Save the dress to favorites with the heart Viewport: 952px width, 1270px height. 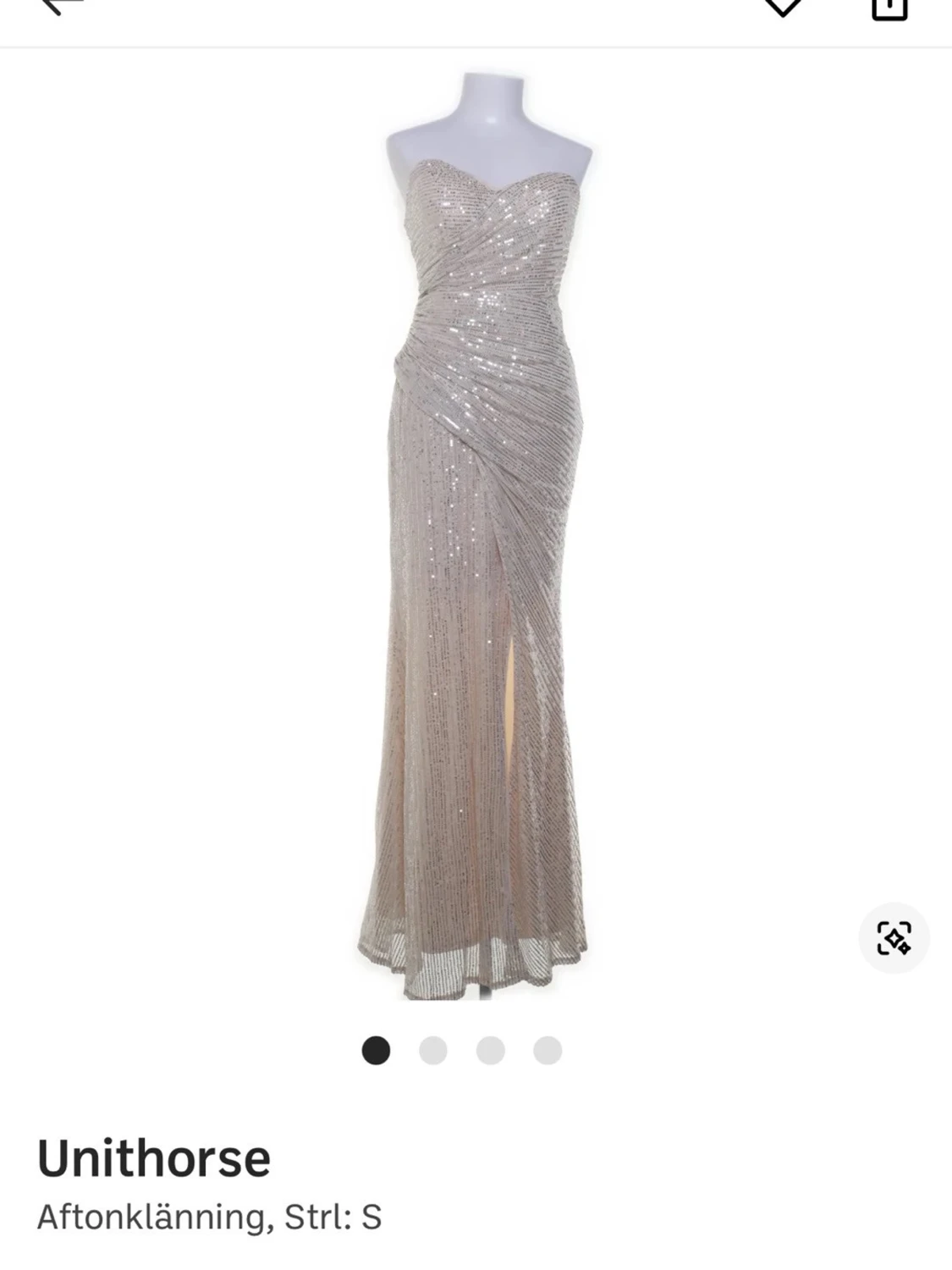[783, 7]
